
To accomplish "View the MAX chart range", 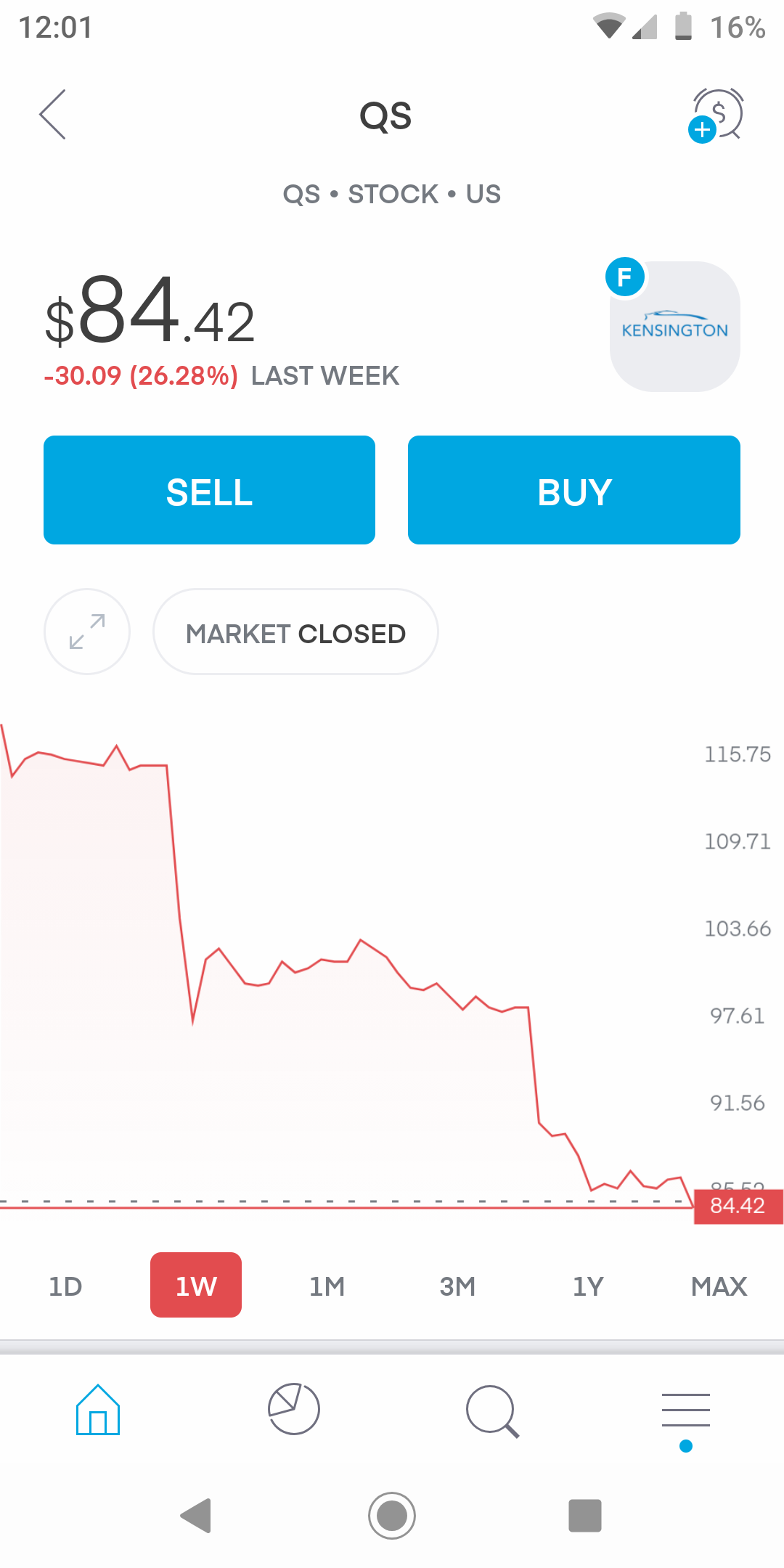I will click(719, 1286).
